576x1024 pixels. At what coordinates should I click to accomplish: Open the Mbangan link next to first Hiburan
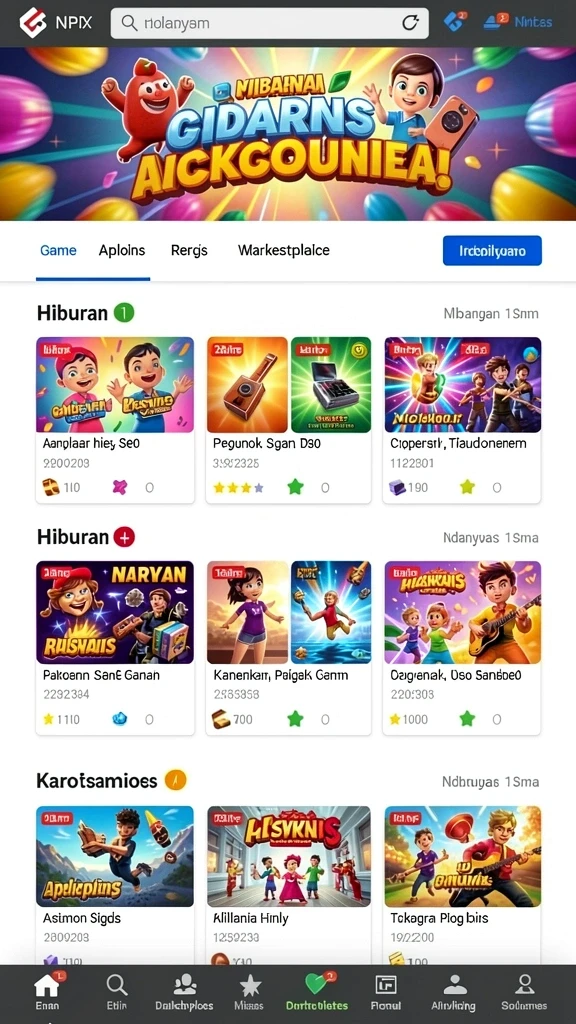point(490,313)
